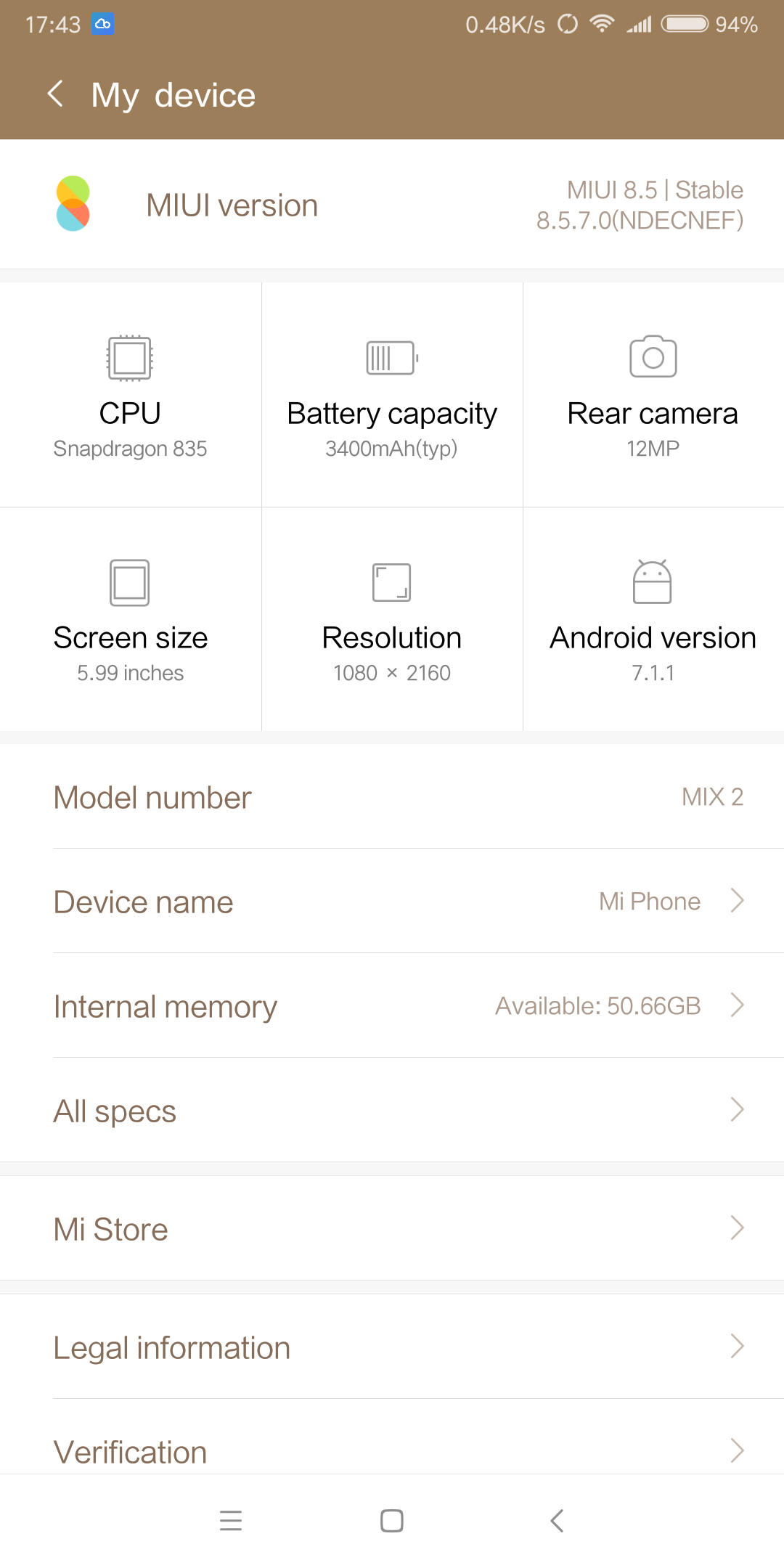The image size is (784, 1568).
Task: Open recent apps menu button
Action: [231, 1521]
